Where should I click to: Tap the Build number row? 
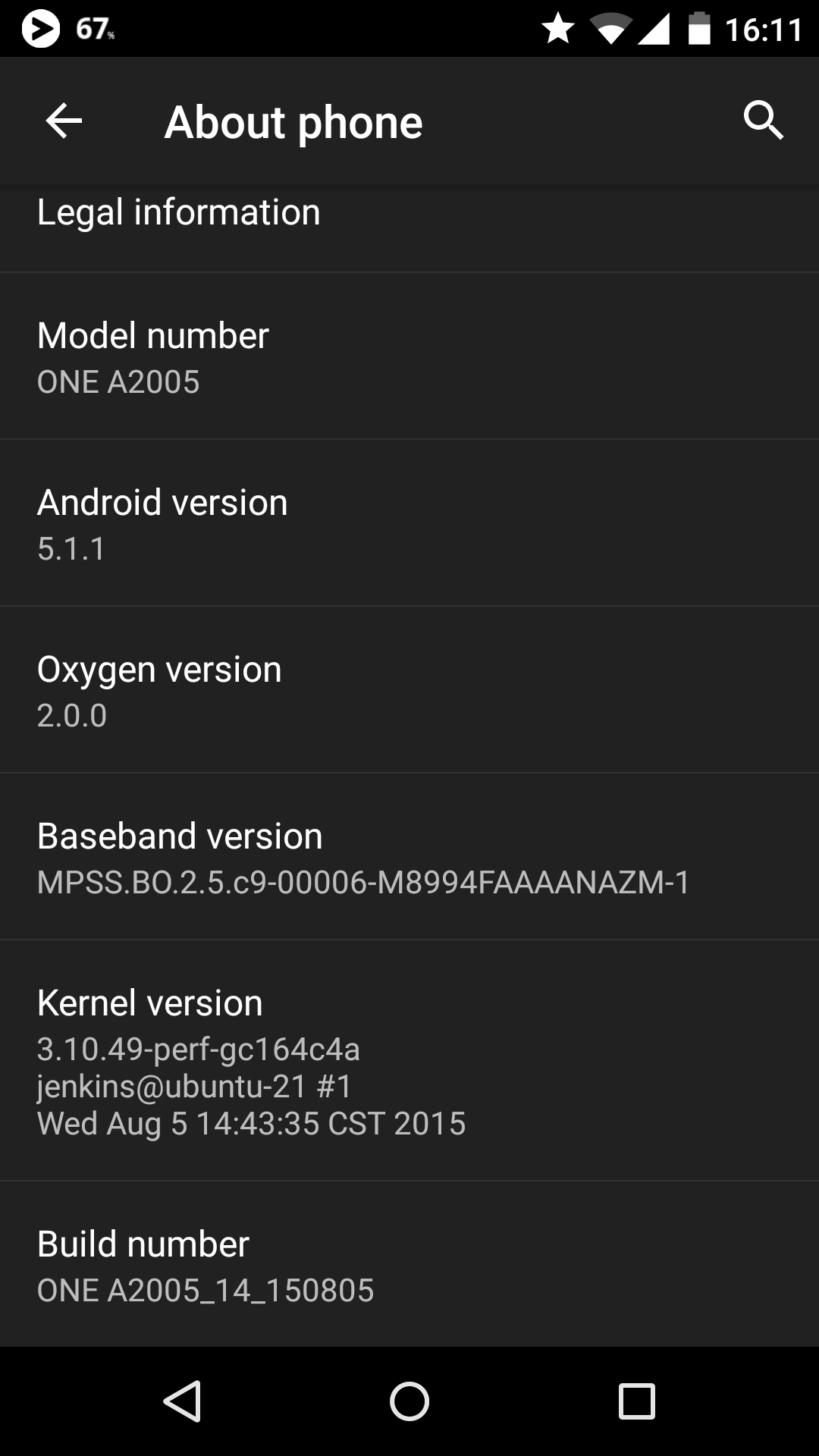pos(409,1264)
